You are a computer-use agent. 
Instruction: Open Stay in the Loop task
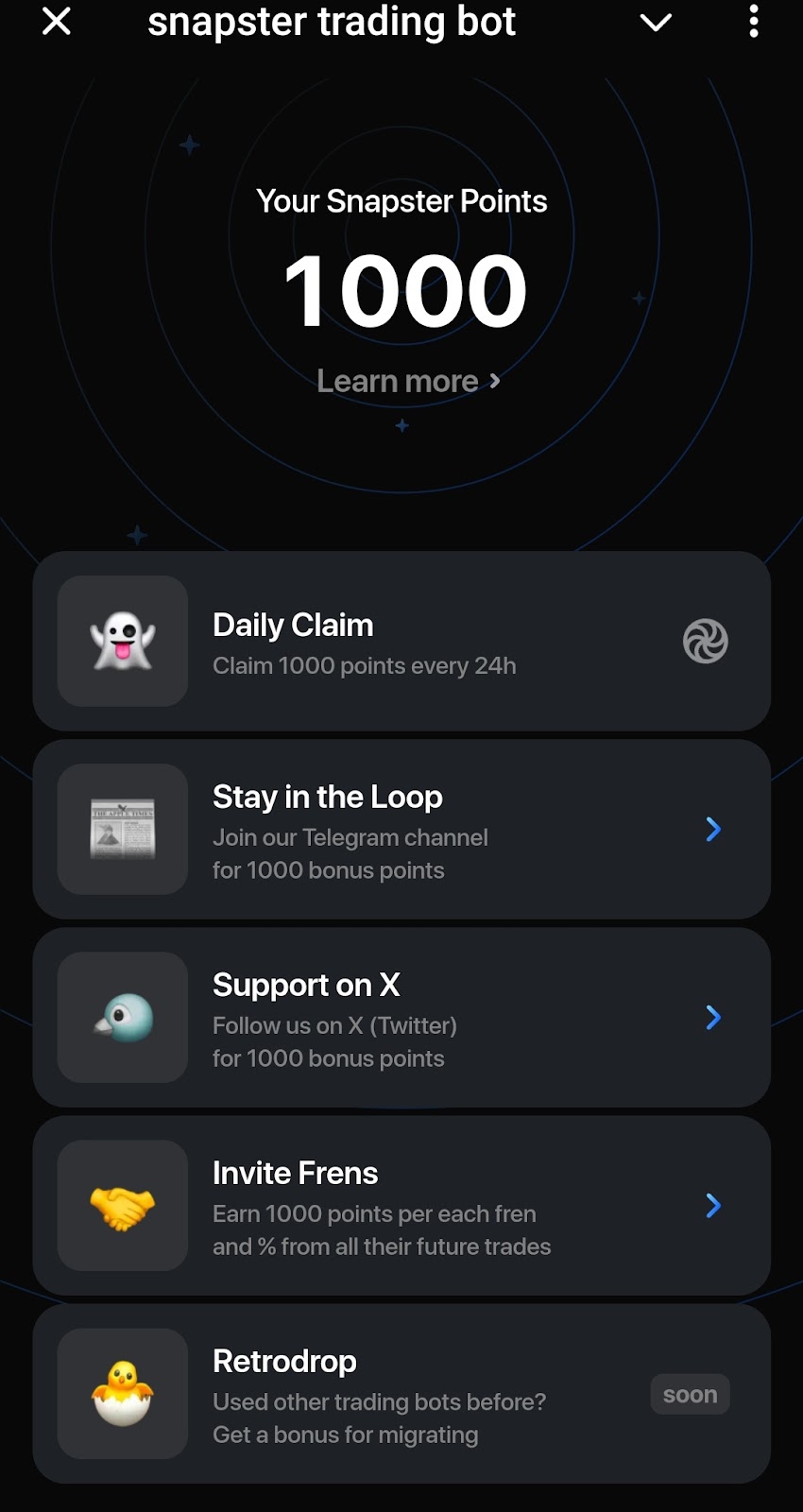coord(401,829)
